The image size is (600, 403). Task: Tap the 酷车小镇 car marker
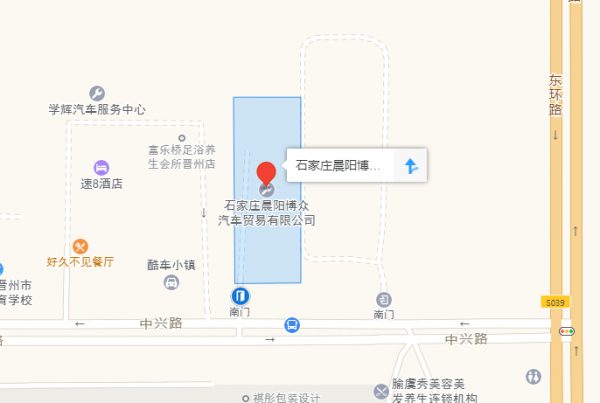(171, 282)
